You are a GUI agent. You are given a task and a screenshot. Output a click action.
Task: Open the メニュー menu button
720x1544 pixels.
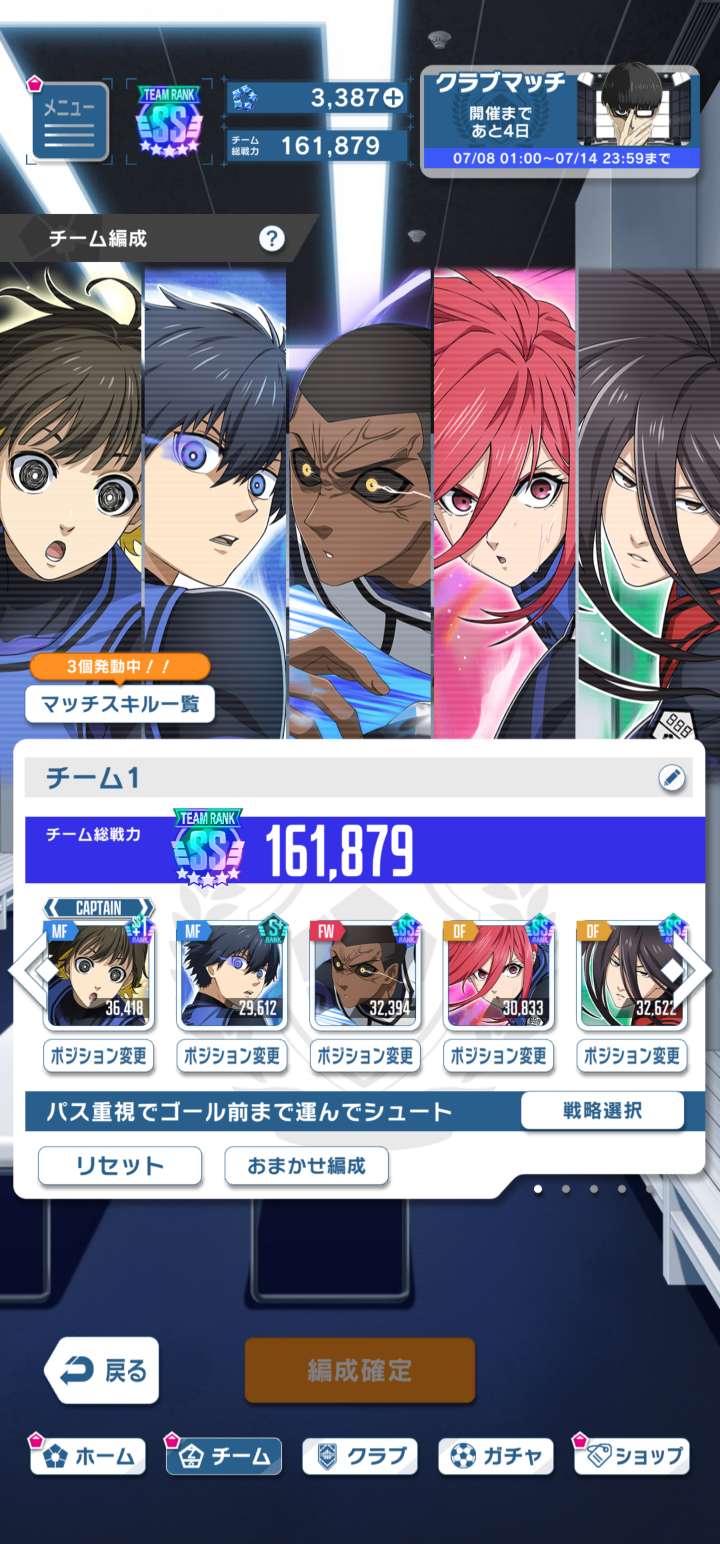[70, 121]
